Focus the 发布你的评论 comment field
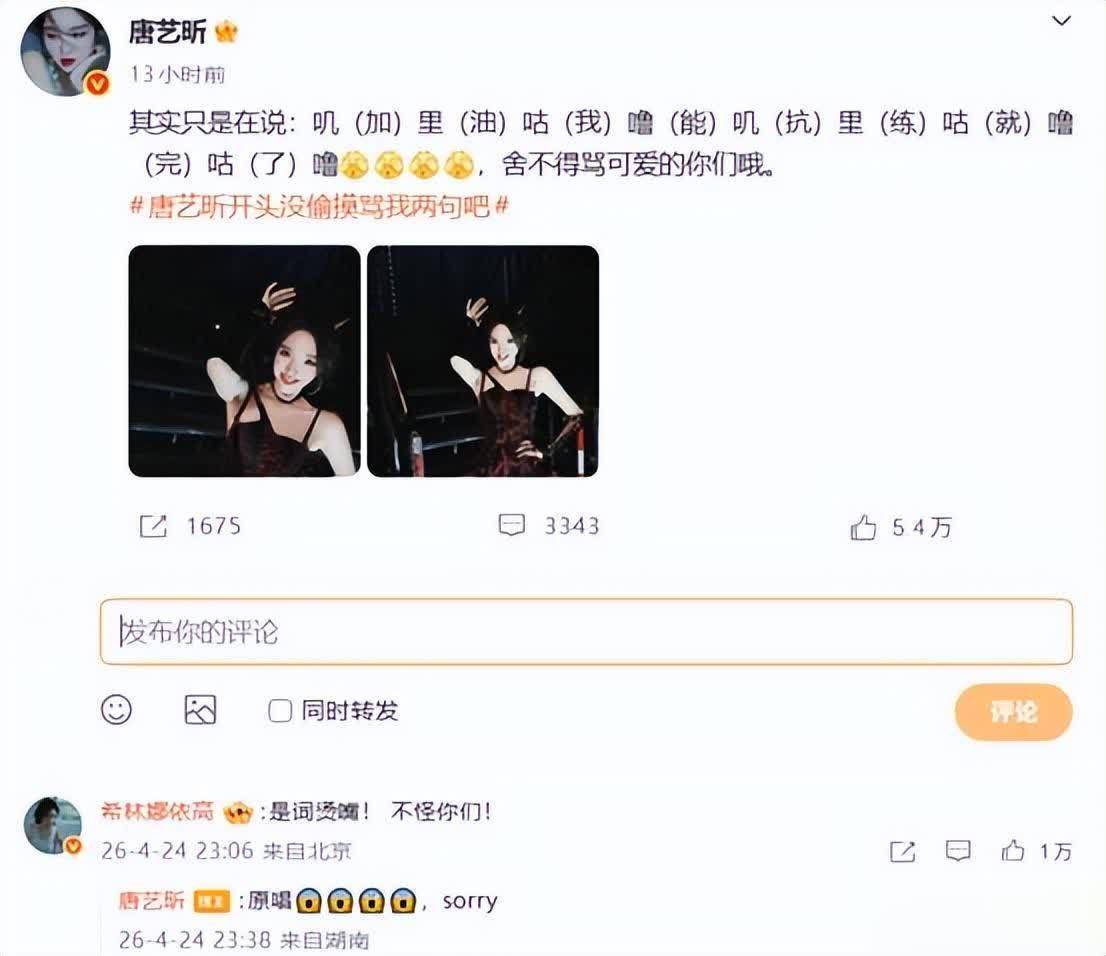The height and width of the screenshot is (956, 1106). click(586, 632)
